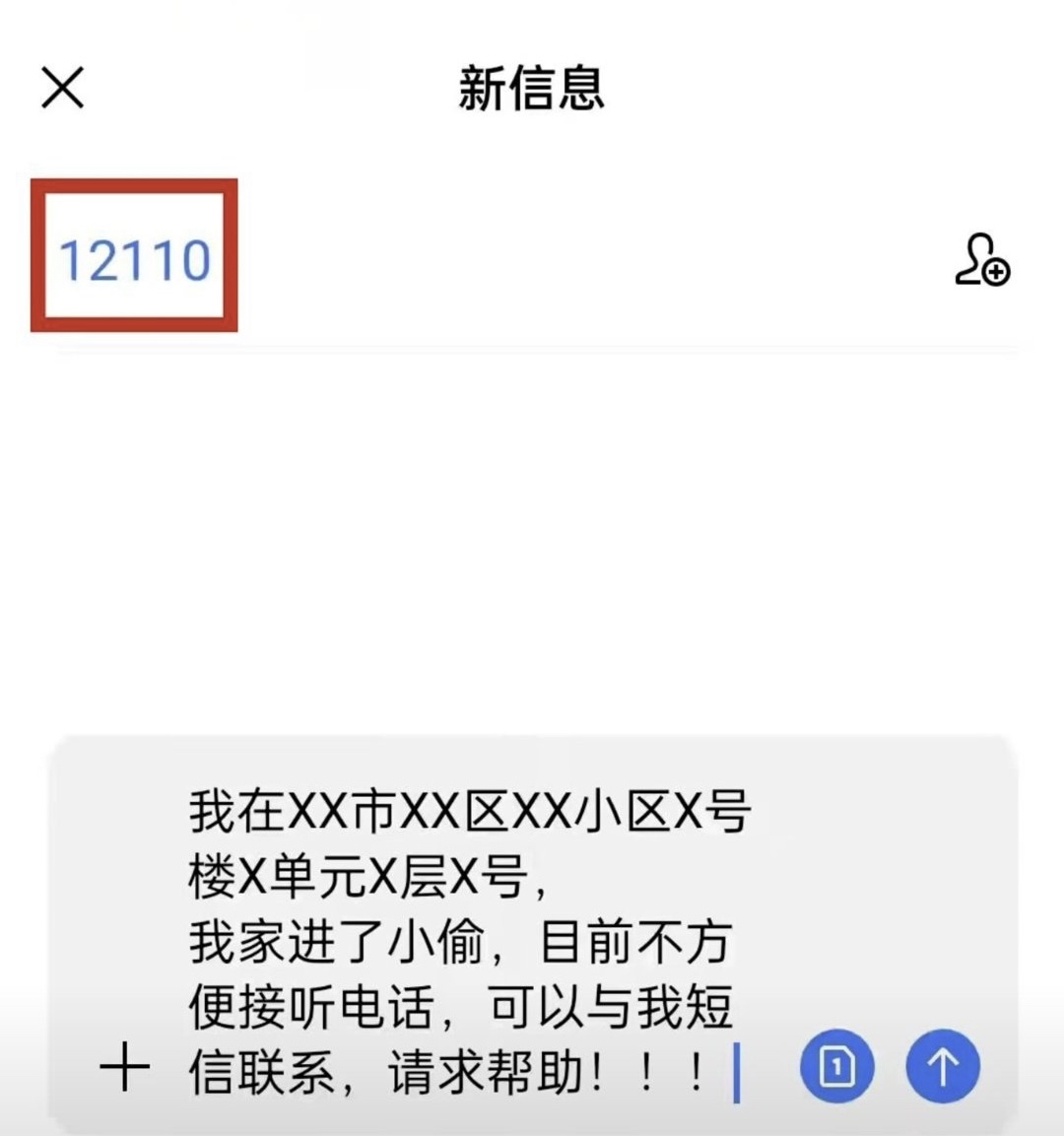
Task: Switch the SIM card selector
Action: pyautogui.click(x=836, y=1066)
